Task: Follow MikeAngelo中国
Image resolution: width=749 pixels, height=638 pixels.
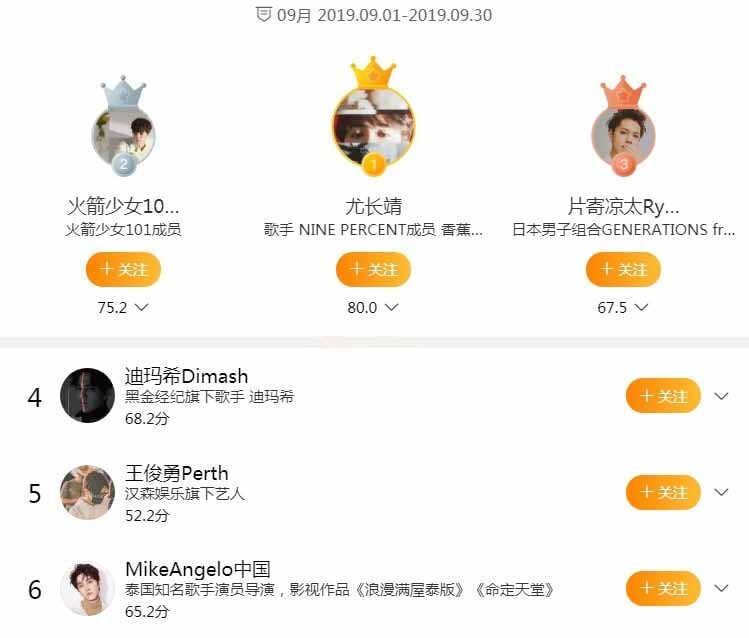Action: (x=663, y=588)
